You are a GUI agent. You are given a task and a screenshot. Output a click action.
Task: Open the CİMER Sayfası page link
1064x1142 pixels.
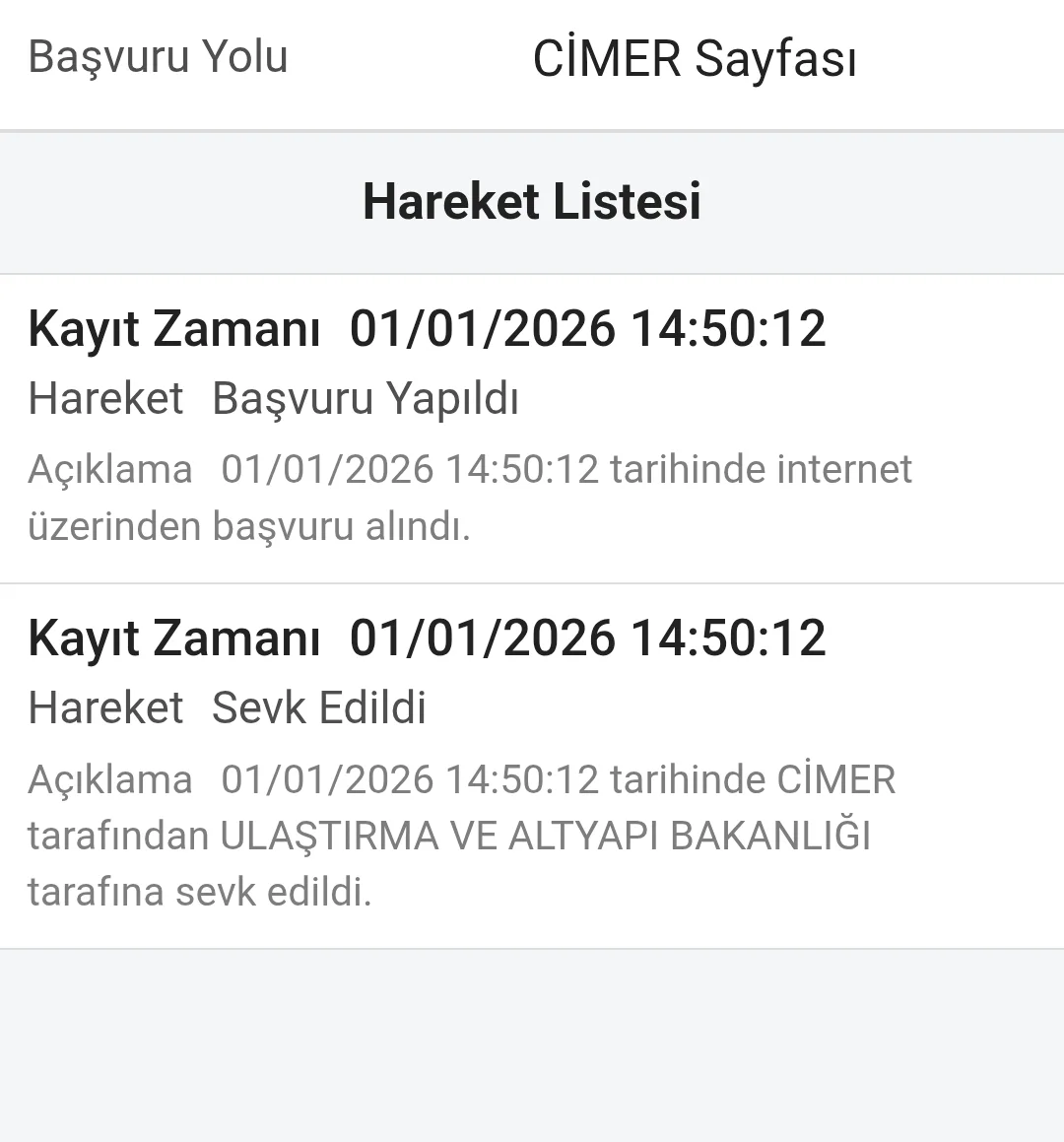tap(695, 59)
